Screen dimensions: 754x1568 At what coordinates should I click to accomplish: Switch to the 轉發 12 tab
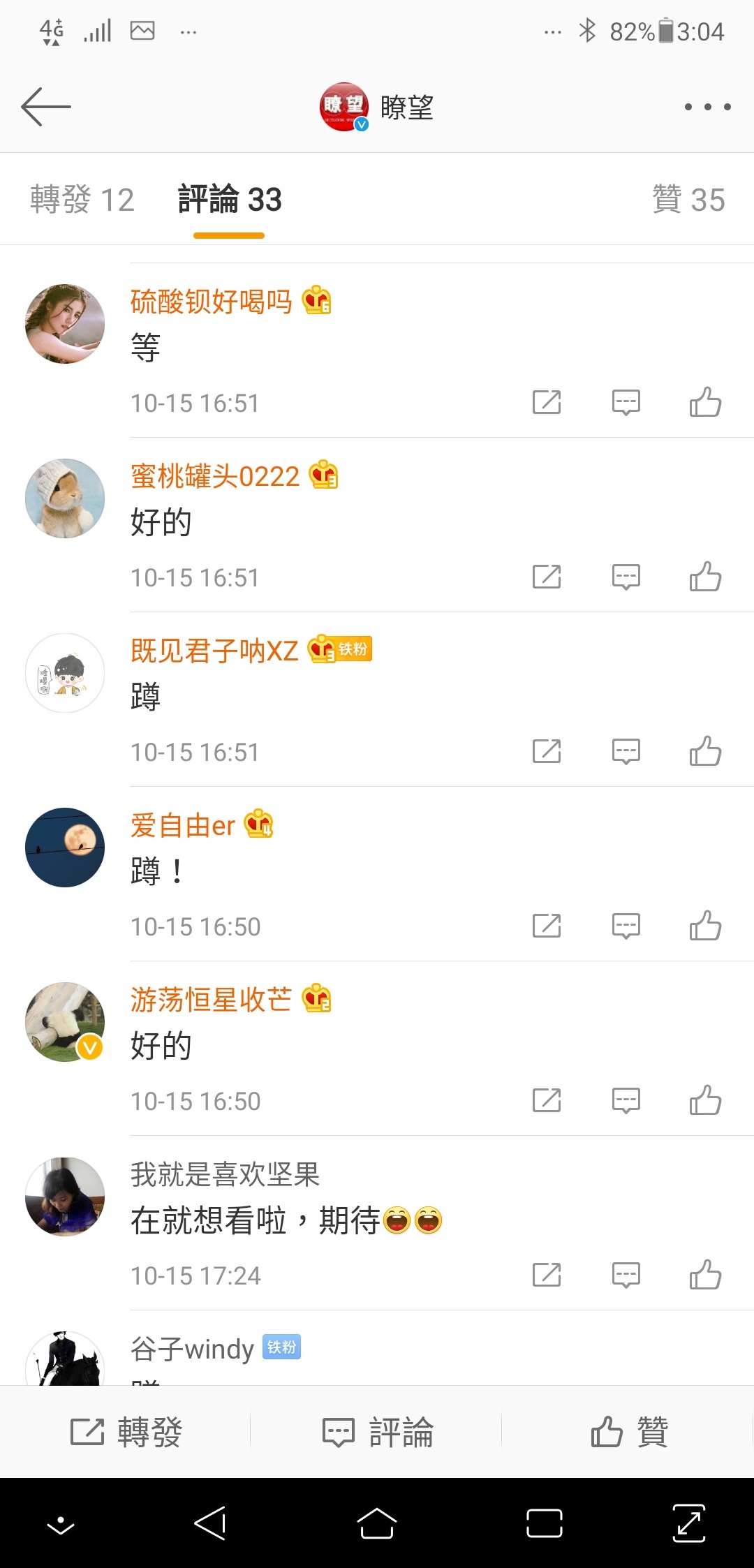click(82, 200)
